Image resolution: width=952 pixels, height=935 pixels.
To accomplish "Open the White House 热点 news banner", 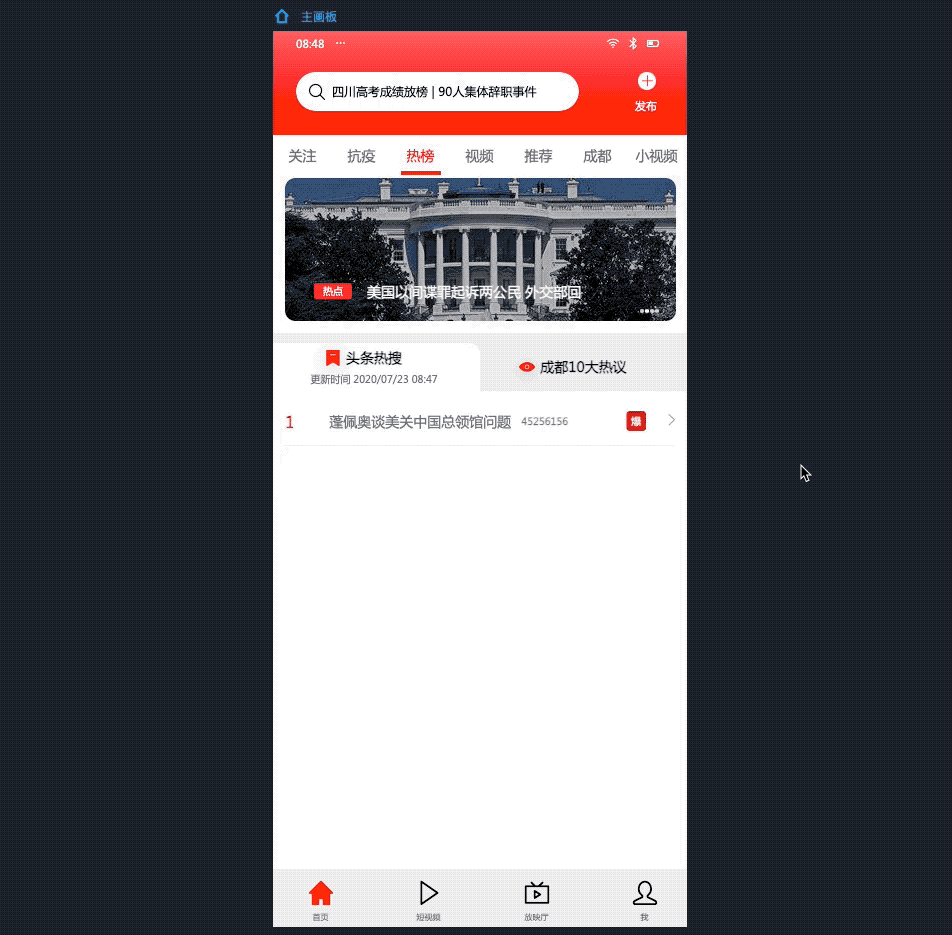I will (x=480, y=249).
